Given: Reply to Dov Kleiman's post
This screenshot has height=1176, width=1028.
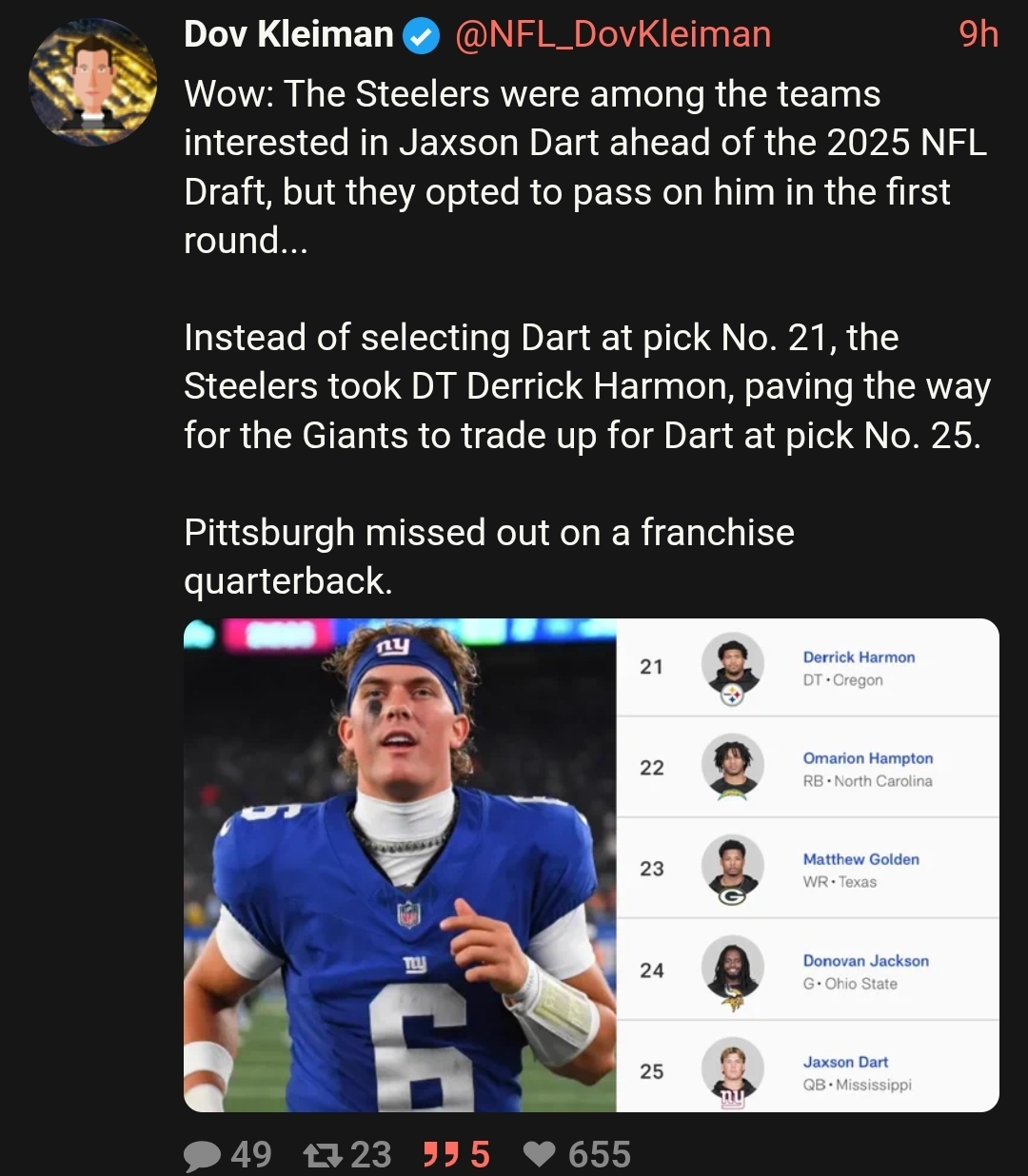Looking at the screenshot, I should click(202, 1155).
